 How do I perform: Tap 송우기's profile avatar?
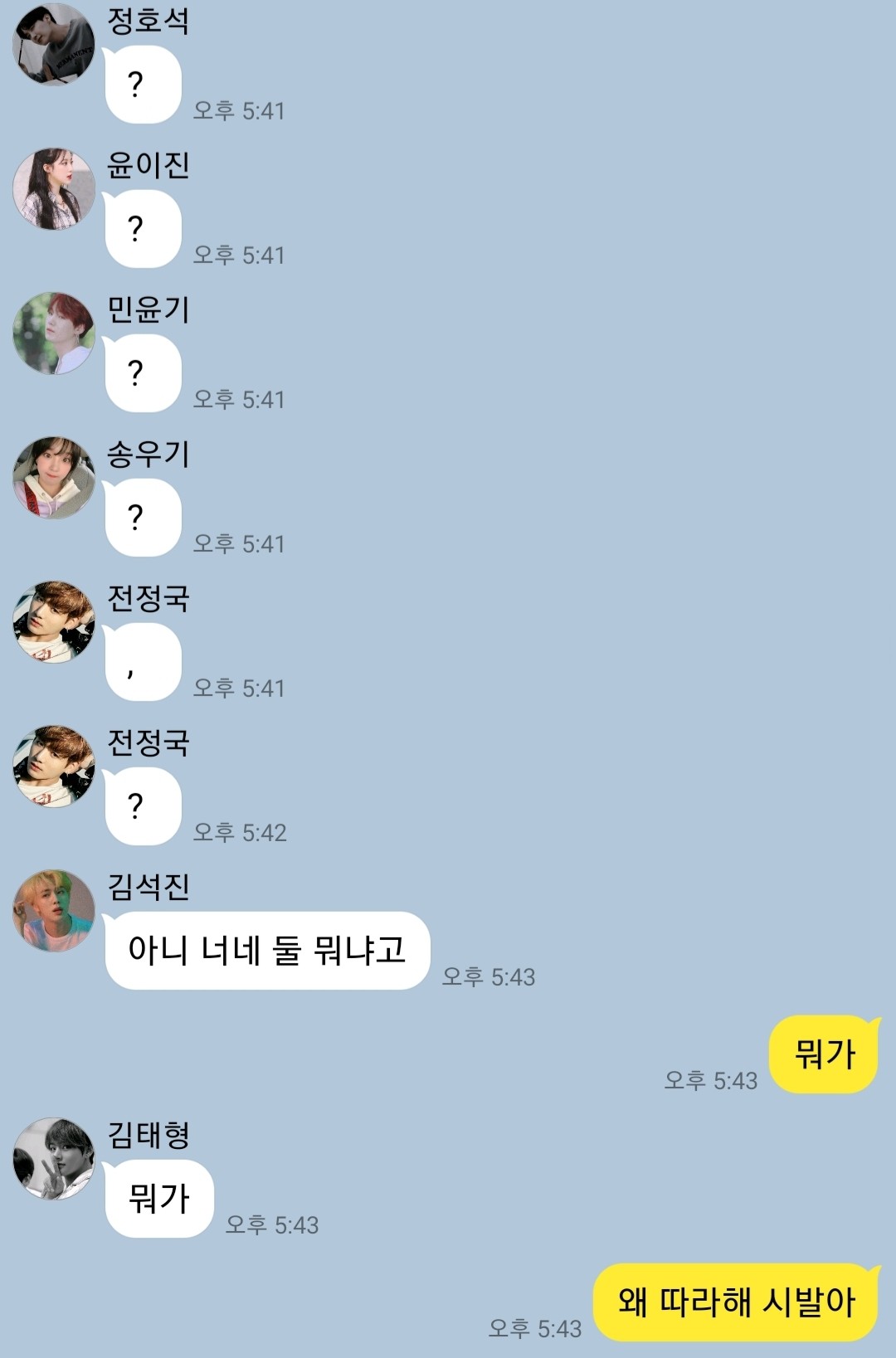pos(54,478)
